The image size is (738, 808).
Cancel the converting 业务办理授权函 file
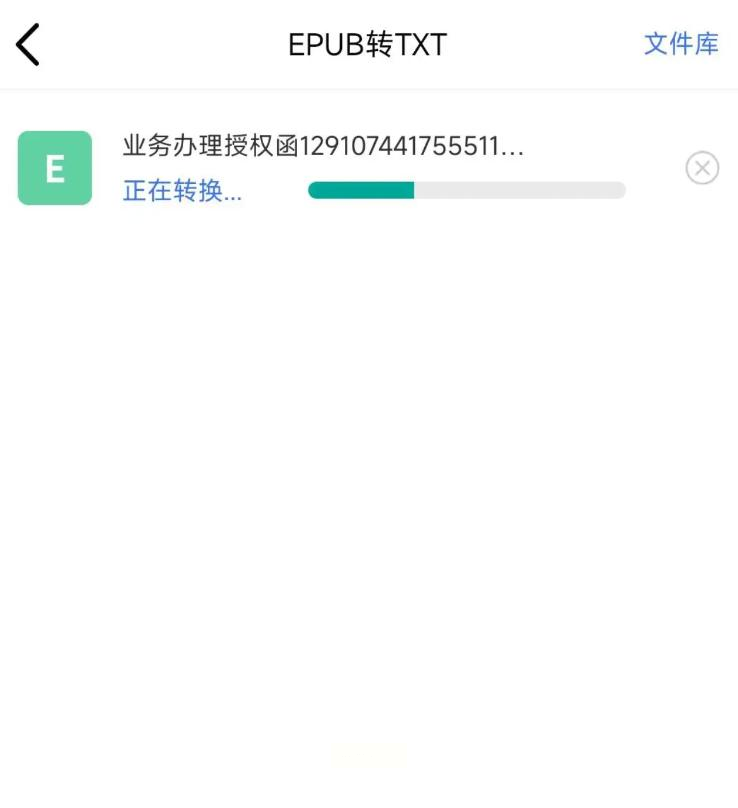(702, 168)
